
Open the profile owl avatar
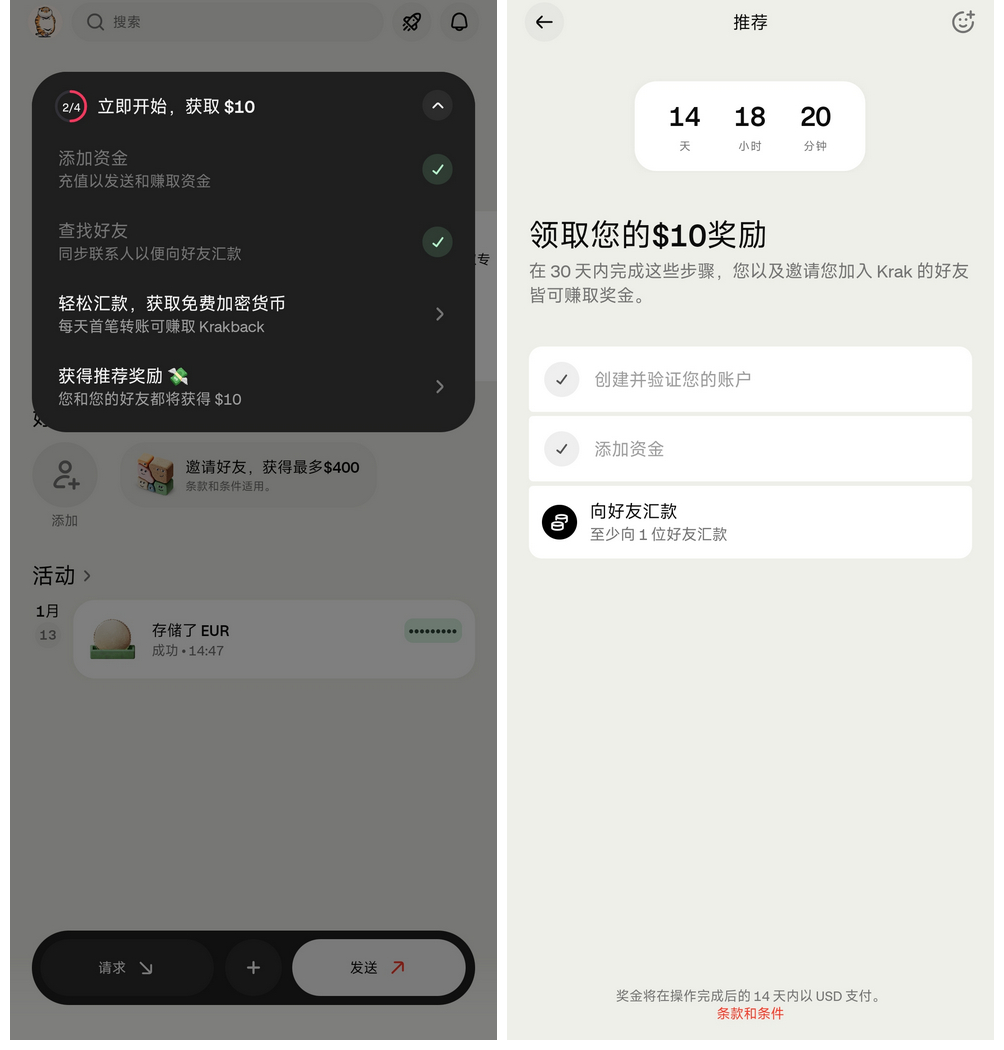[45, 22]
